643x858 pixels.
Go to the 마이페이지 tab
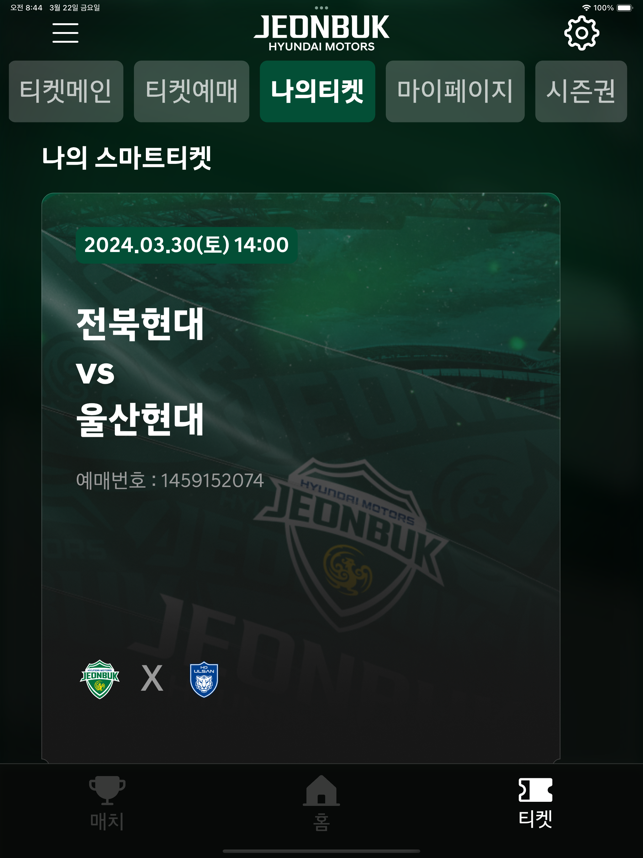tap(455, 91)
